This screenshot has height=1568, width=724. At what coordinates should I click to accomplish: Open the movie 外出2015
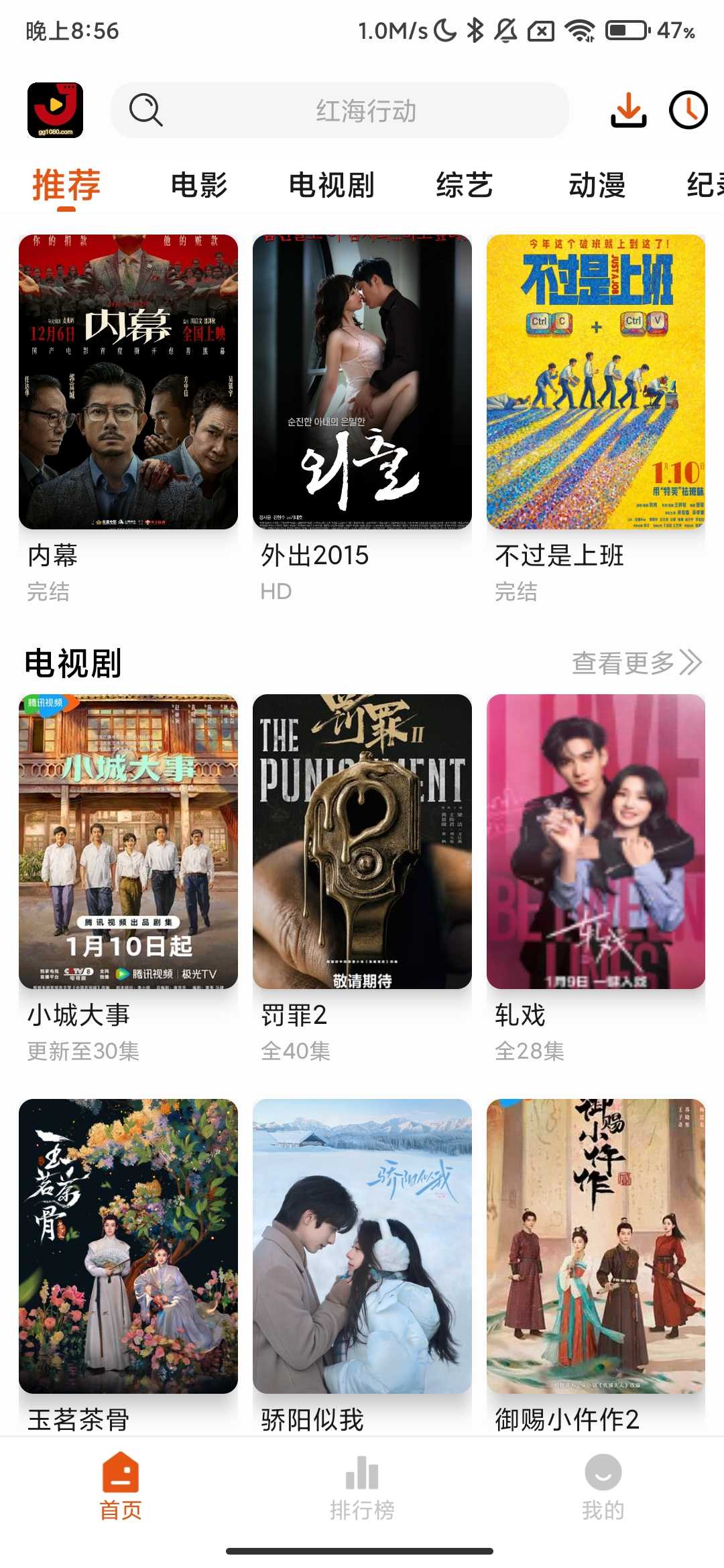coord(362,382)
